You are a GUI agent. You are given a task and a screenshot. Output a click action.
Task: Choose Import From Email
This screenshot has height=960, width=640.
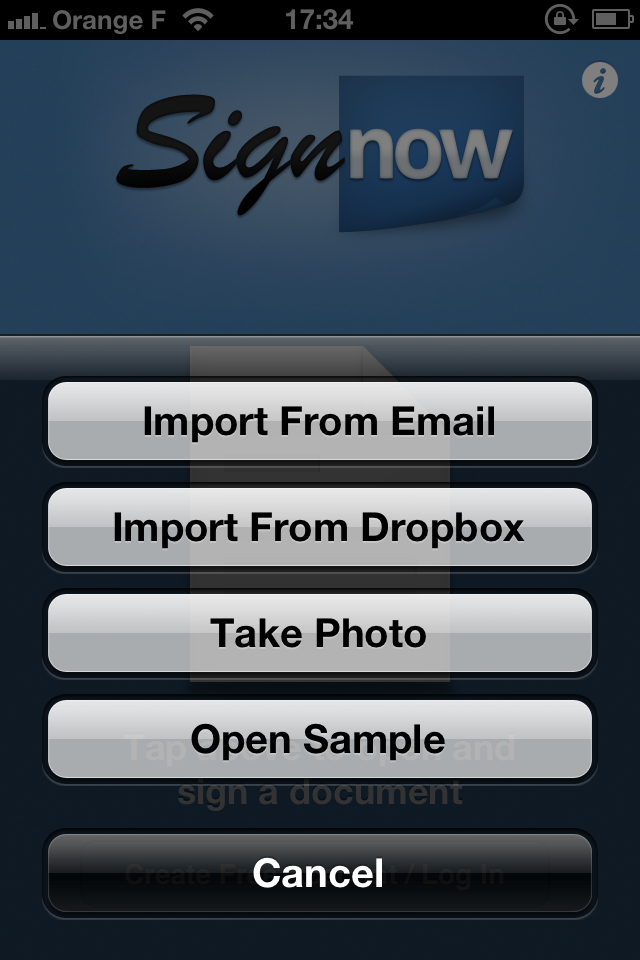(x=320, y=421)
